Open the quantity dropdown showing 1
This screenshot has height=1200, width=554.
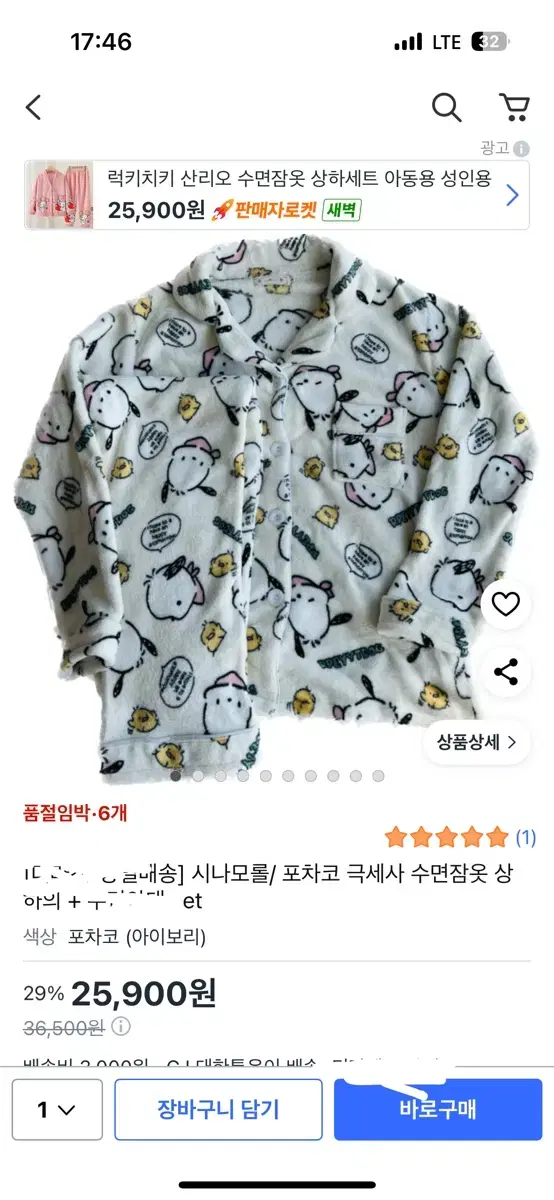pos(56,1109)
